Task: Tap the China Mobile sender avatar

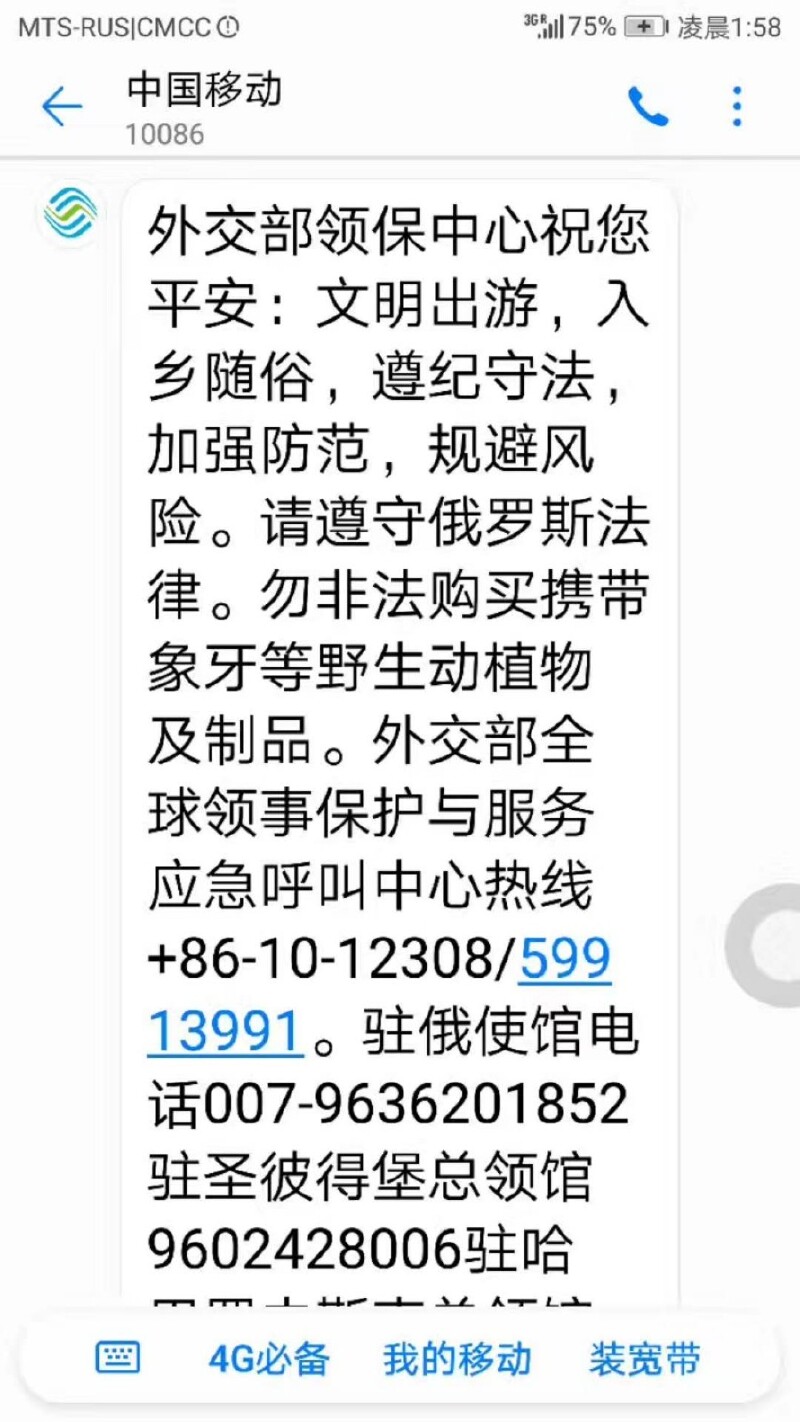Action: [71, 214]
